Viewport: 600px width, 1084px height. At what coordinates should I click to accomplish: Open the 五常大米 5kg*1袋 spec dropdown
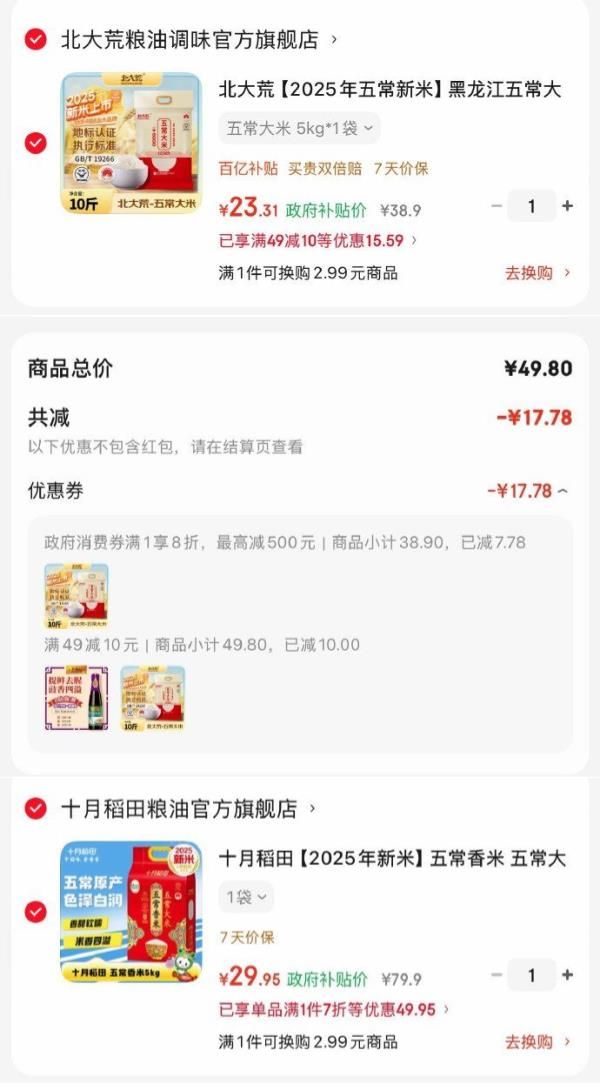pos(299,128)
